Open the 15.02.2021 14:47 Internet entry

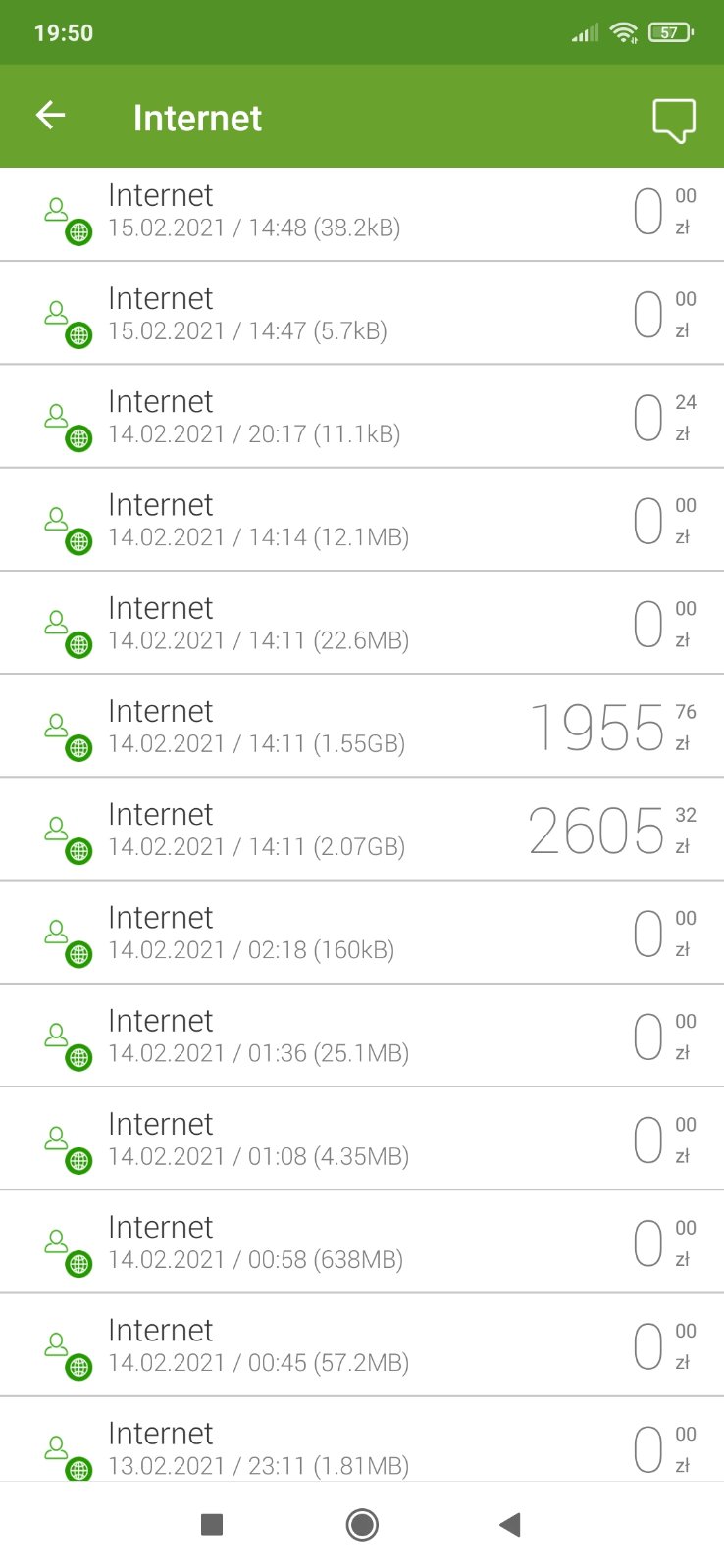pyautogui.click(x=361, y=316)
